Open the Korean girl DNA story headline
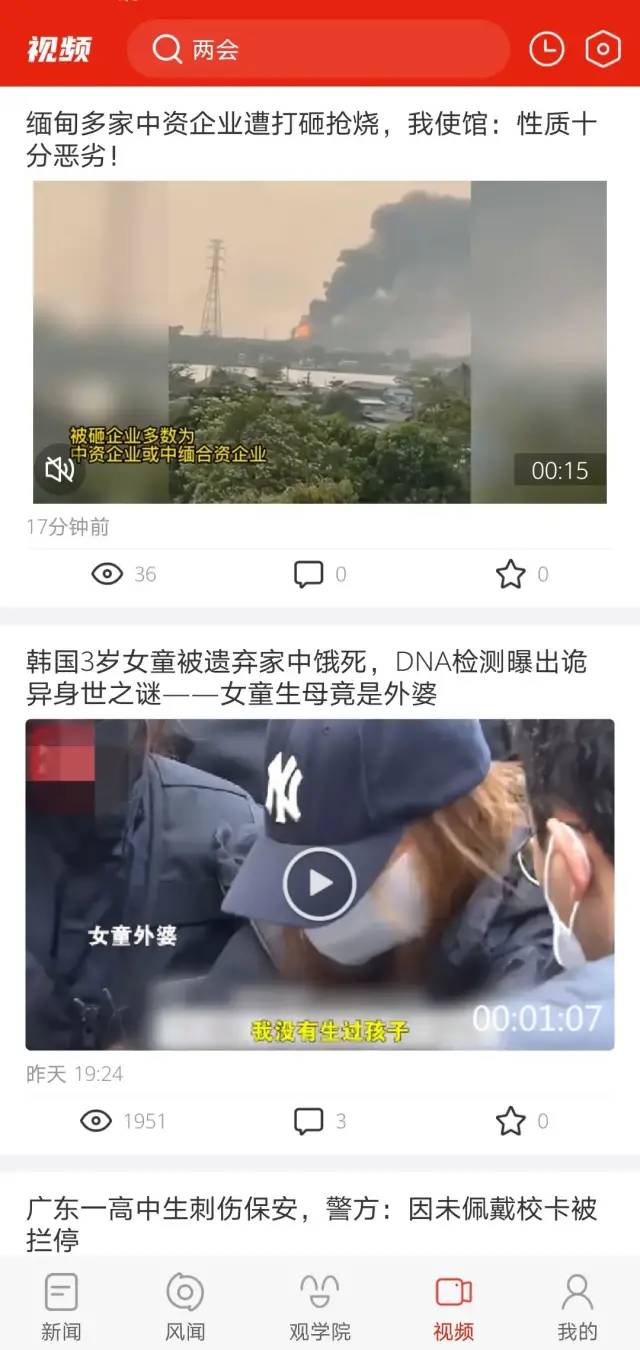This screenshot has height=1350, width=640. (306, 677)
